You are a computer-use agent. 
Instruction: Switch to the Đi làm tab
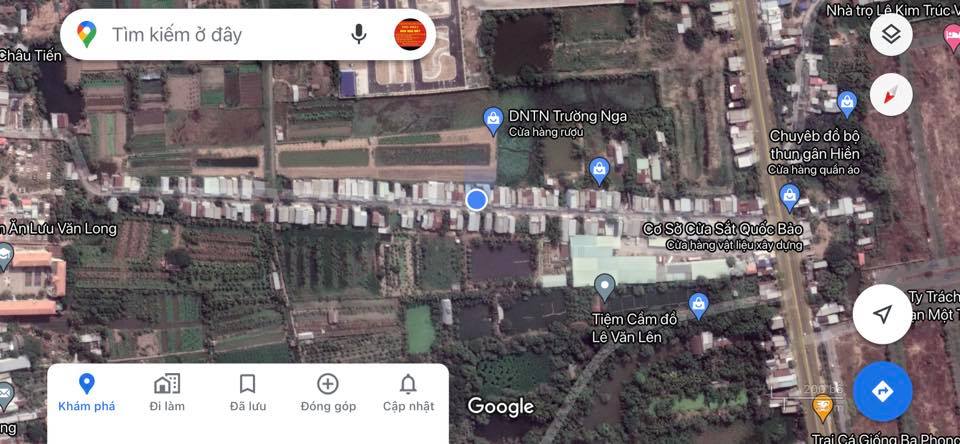coord(167,392)
